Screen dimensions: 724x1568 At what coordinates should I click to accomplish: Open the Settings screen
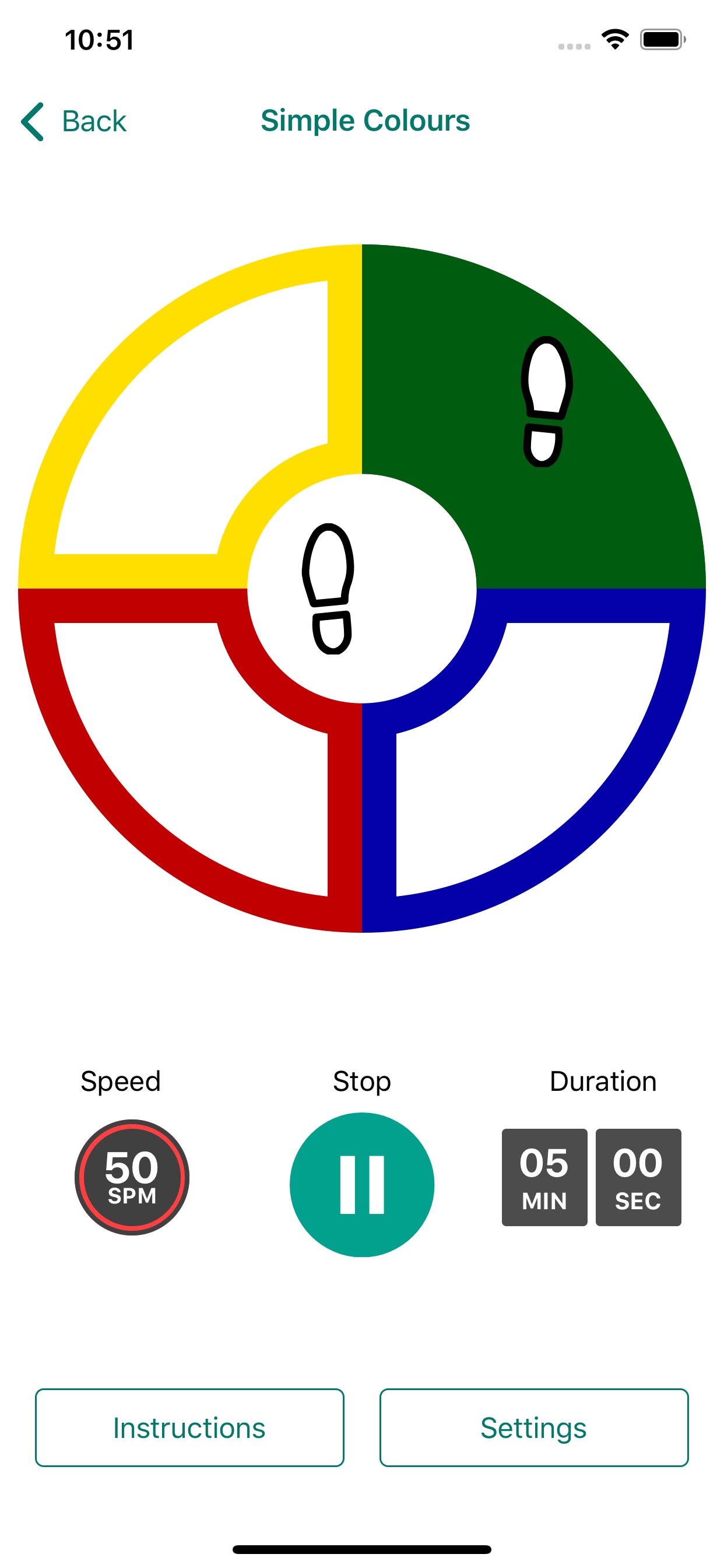(533, 1427)
